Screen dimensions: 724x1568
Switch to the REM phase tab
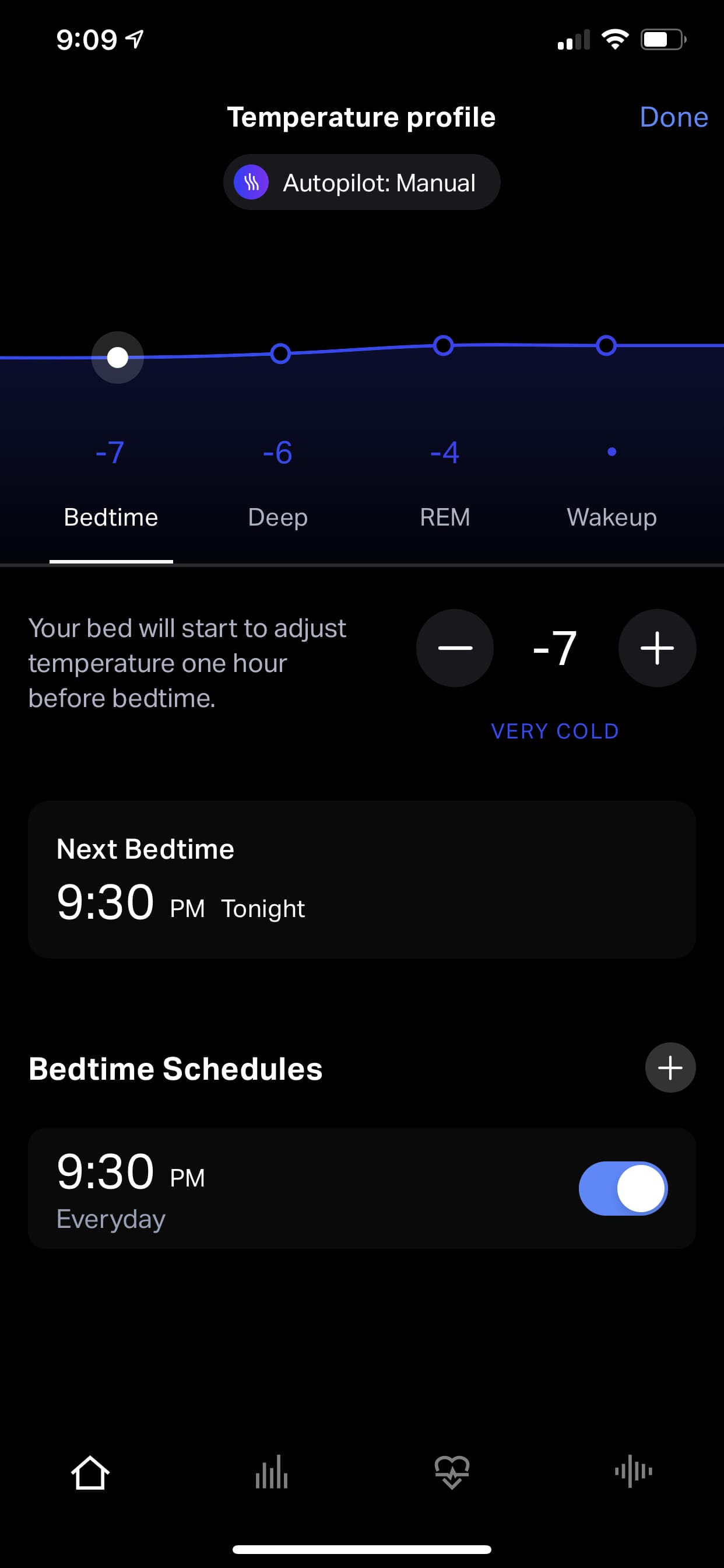pos(445,517)
